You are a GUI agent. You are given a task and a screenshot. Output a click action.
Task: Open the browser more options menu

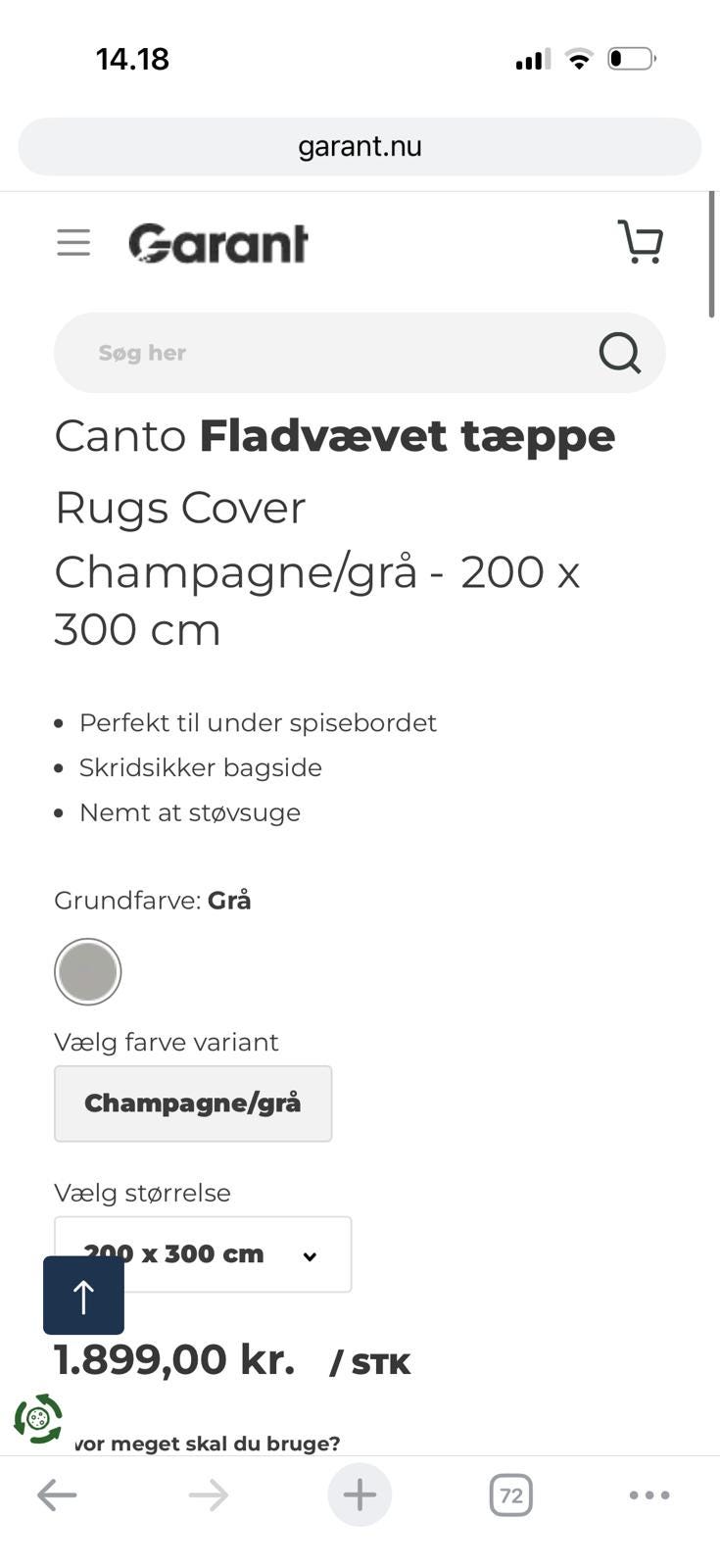pos(649,1494)
